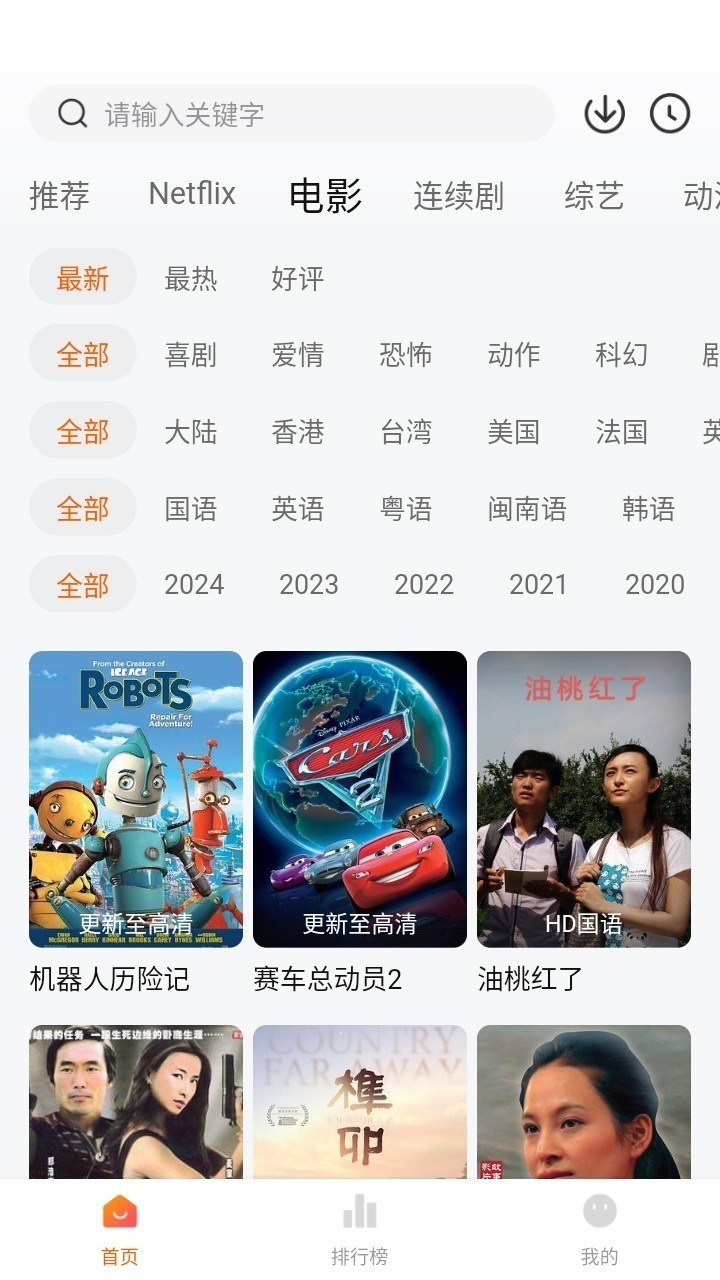The image size is (720, 1280).
Task: Open the movie 机器人历险记
Action: (134, 799)
